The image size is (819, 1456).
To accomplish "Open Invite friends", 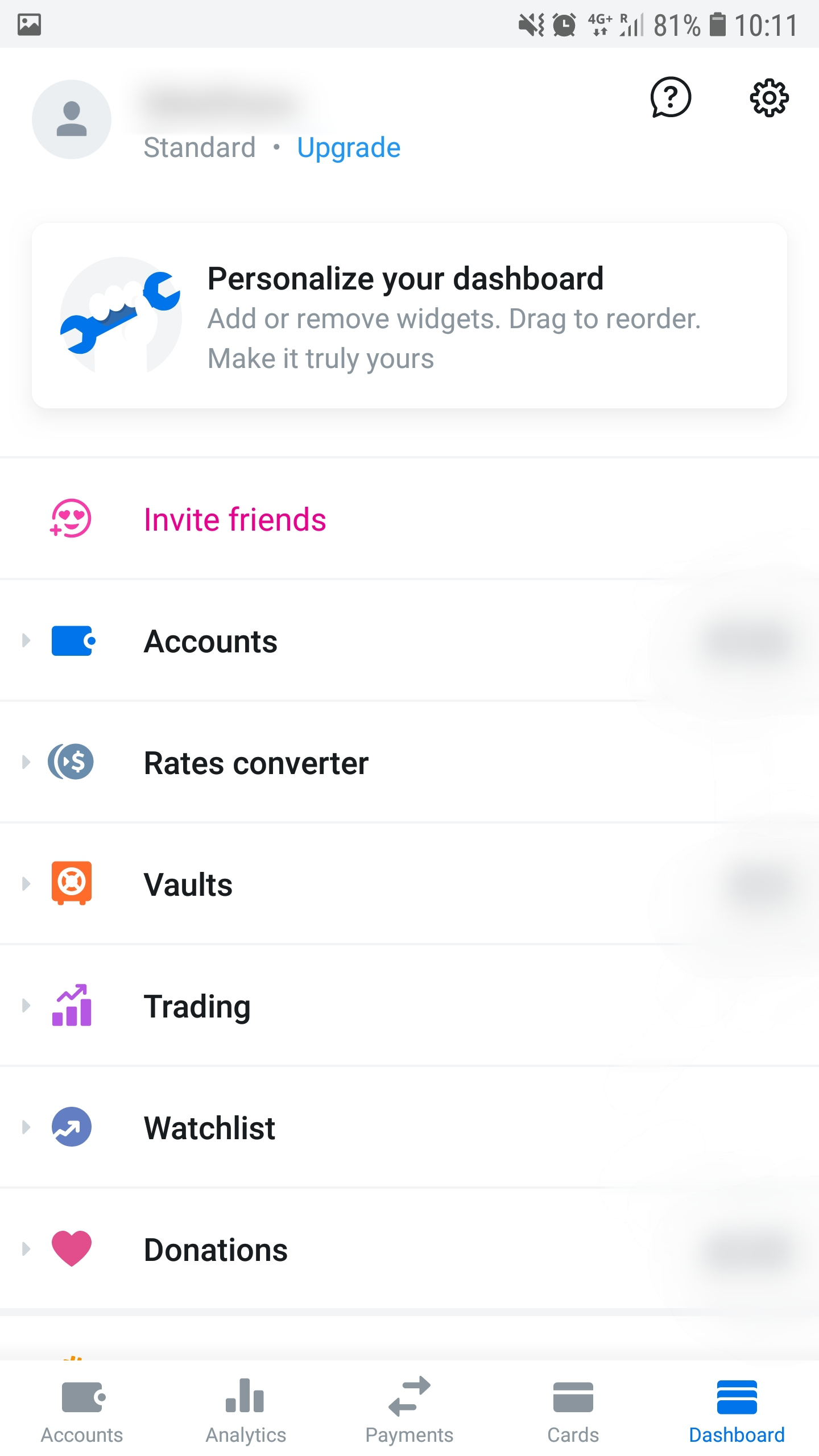I will (x=234, y=519).
